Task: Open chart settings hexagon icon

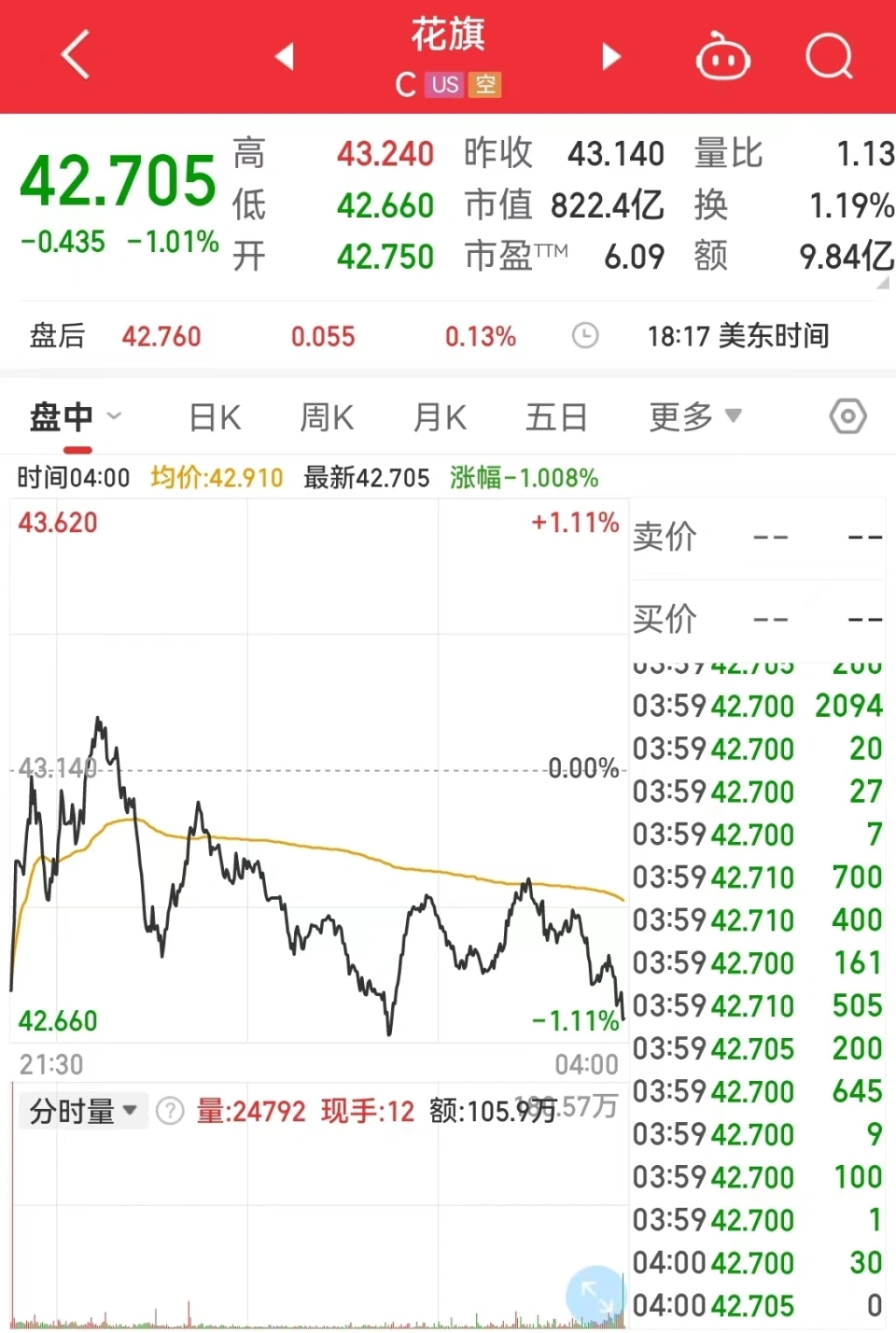Action: [x=847, y=416]
